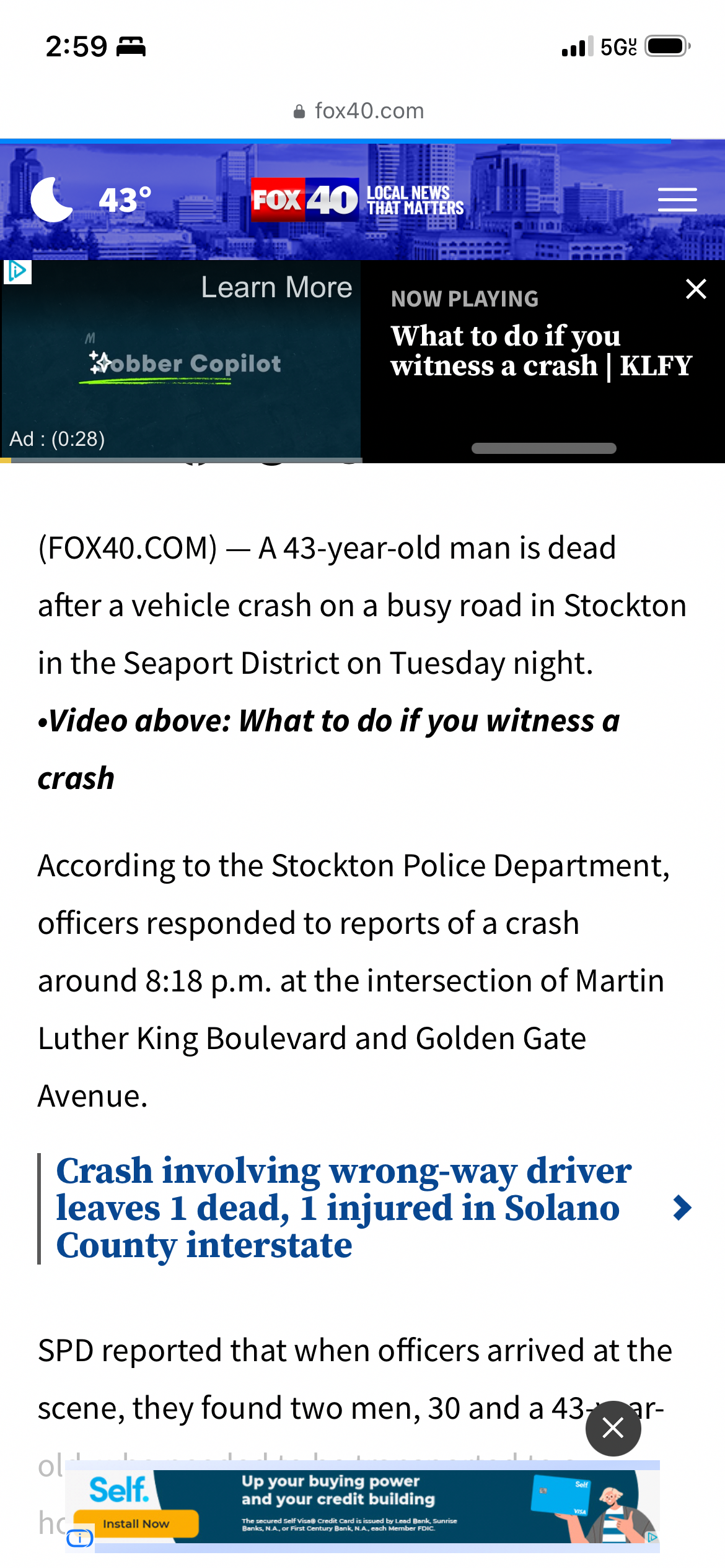Image resolution: width=725 pixels, height=1568 pixels.
Task: Open the AdChoices icon on the video ad
Action: coord(17,271)
